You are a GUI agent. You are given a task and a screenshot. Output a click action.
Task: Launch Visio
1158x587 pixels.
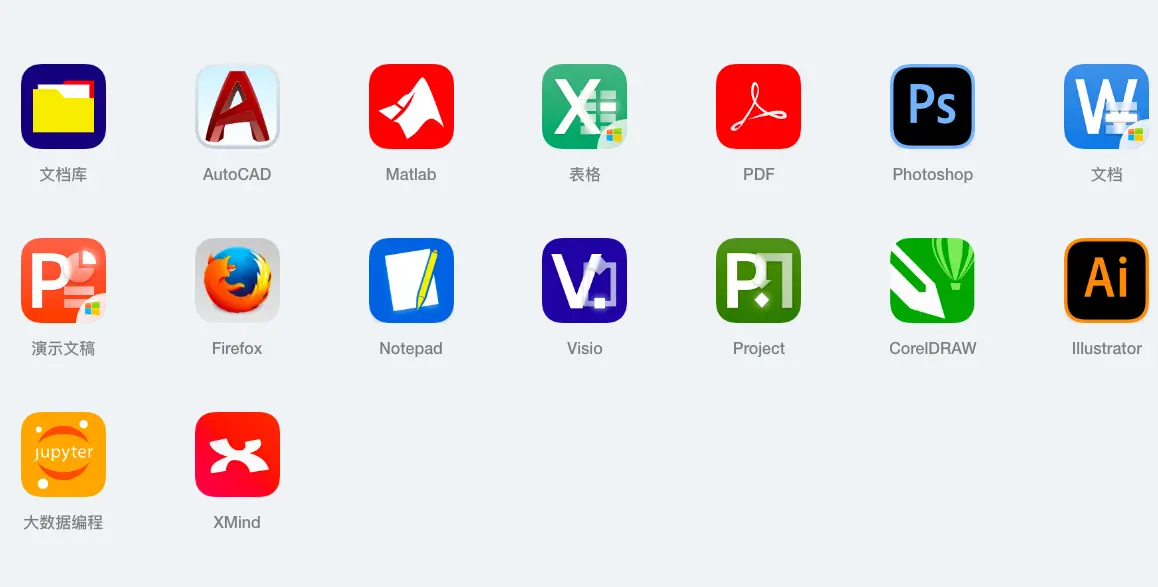coord(584,280)
